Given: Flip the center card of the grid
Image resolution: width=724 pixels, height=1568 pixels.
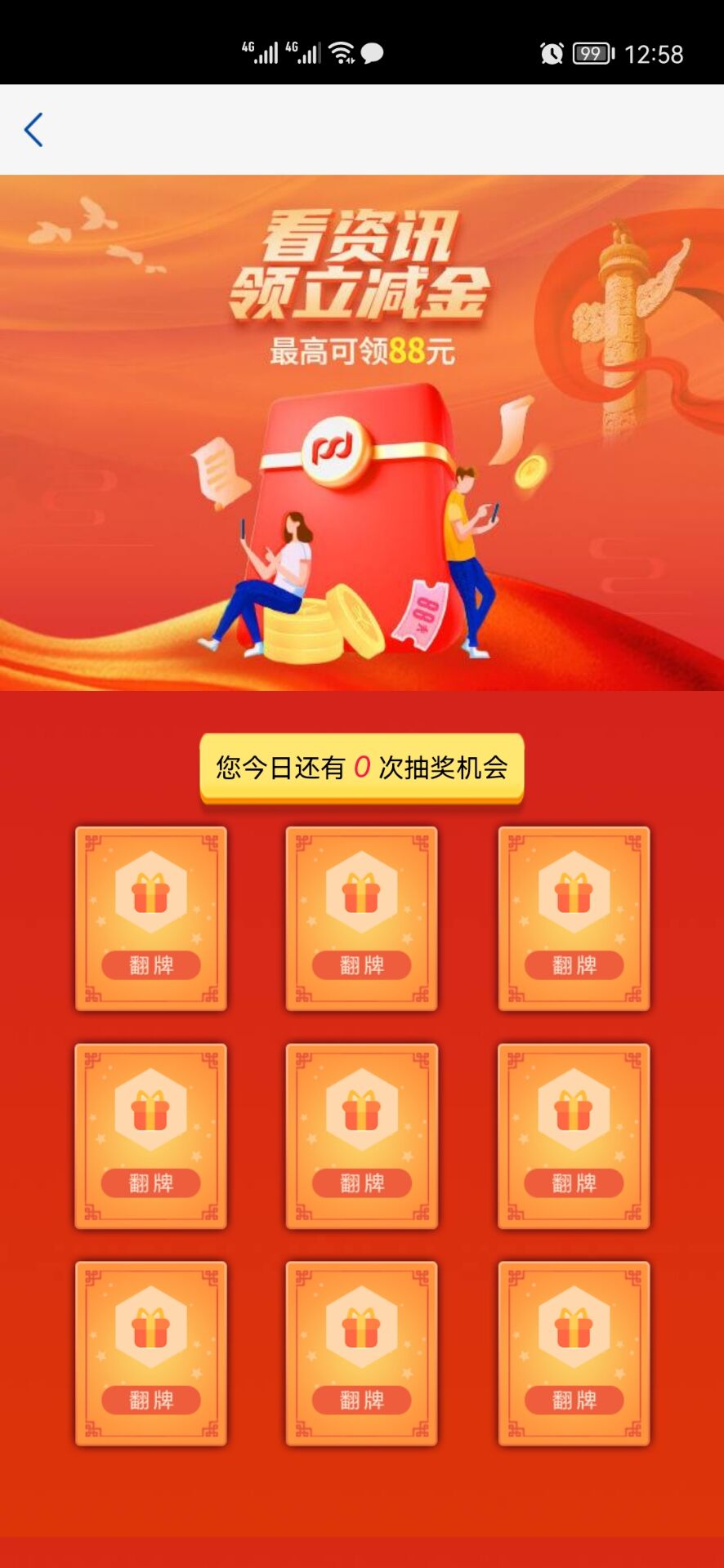Looking at the screenshot, I should pos(362,1182).
